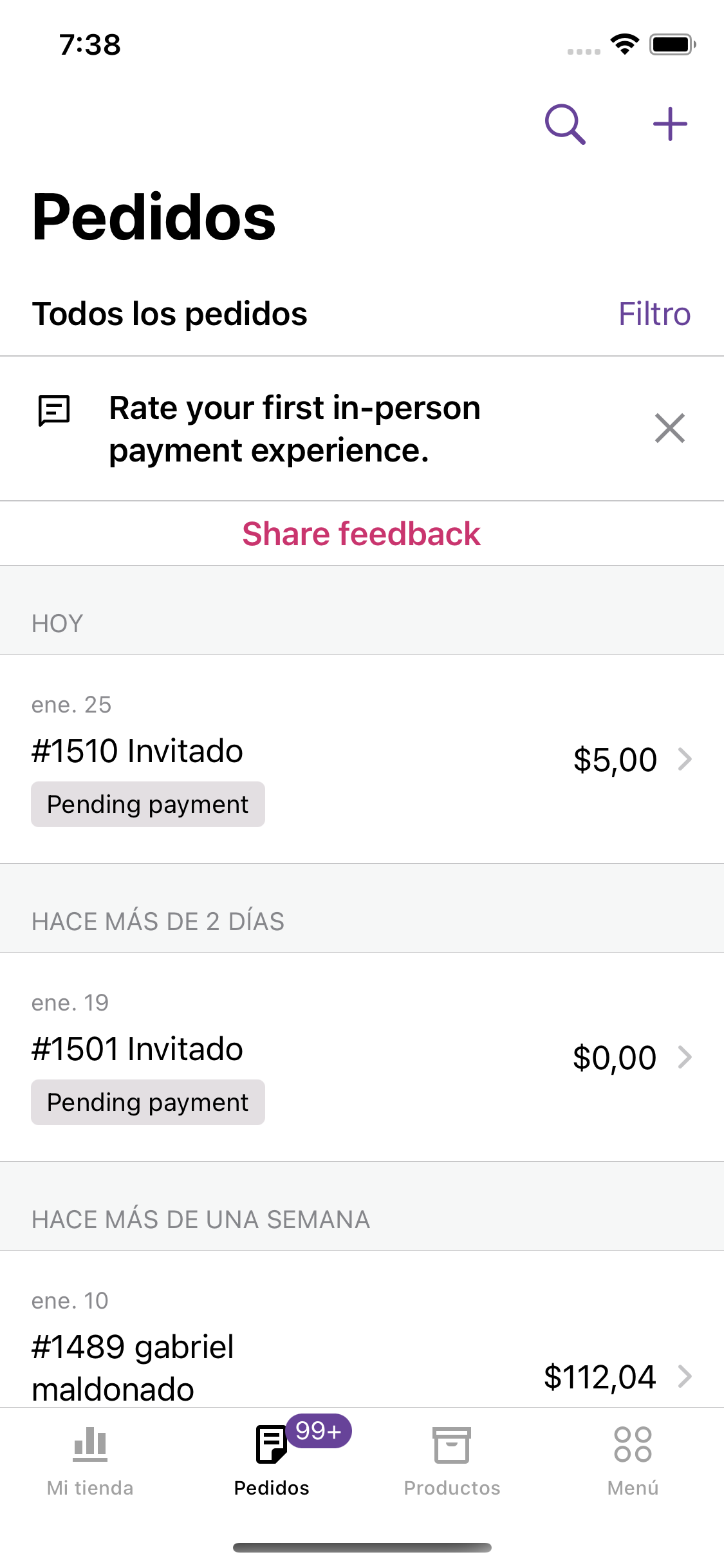The height and width of the screenshot is (1568, 724).
Task: Create a new order with plus icon
Action: pos(670,124)
